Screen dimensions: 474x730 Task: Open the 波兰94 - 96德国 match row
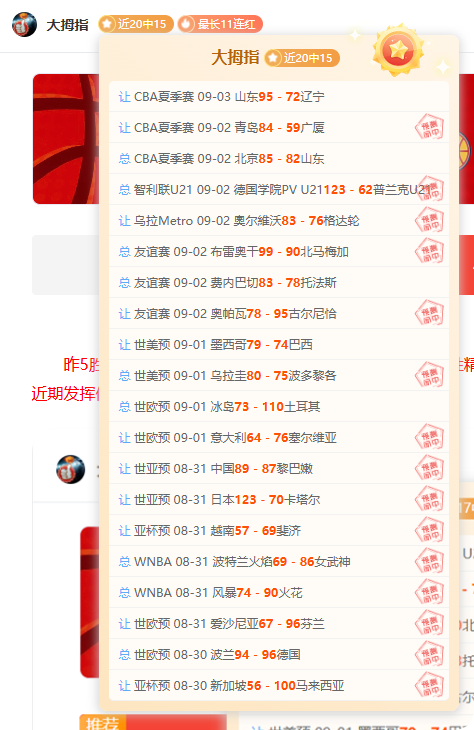pos(279,655)
